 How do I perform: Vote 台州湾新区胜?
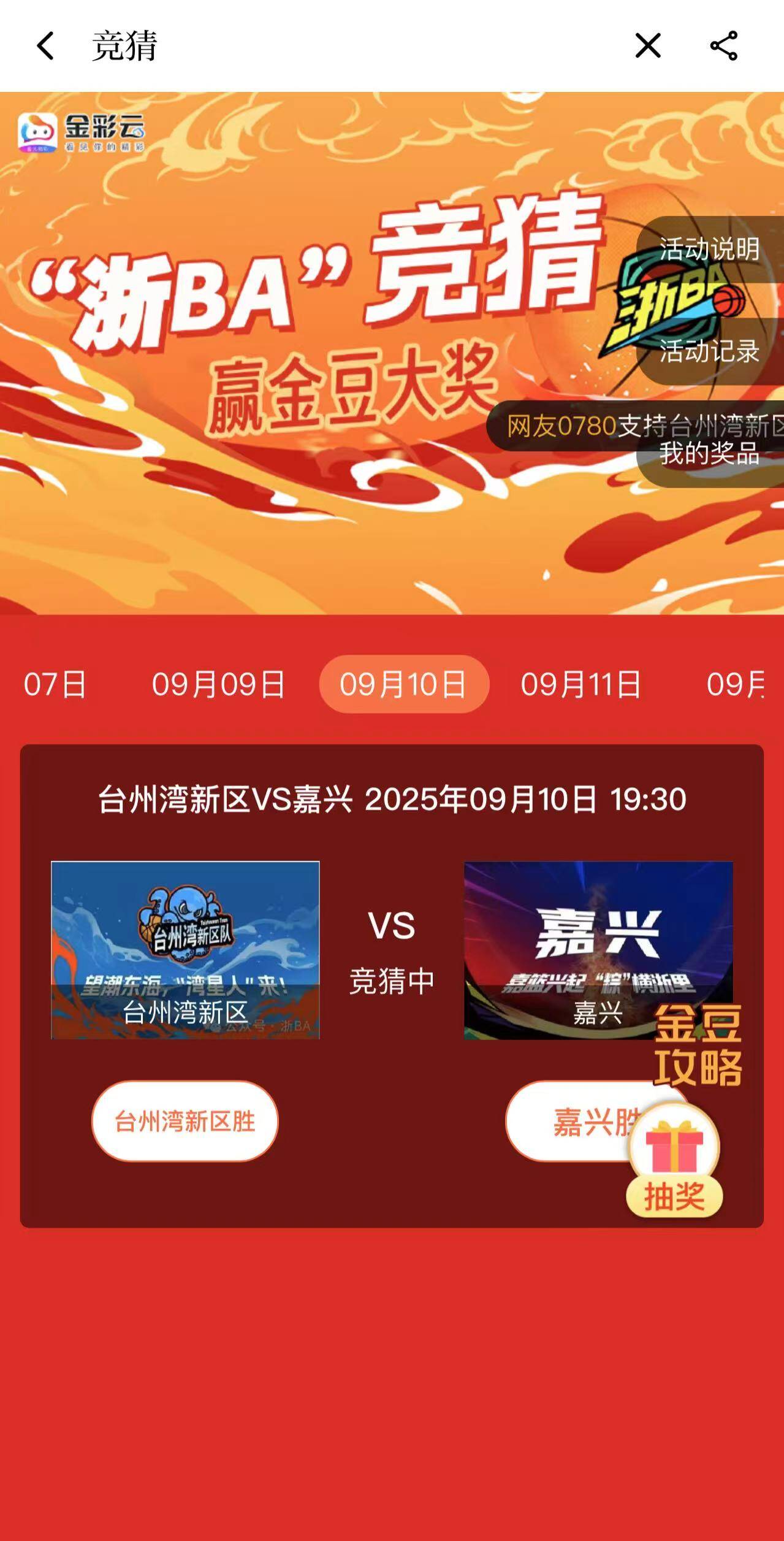[185, 1122]
